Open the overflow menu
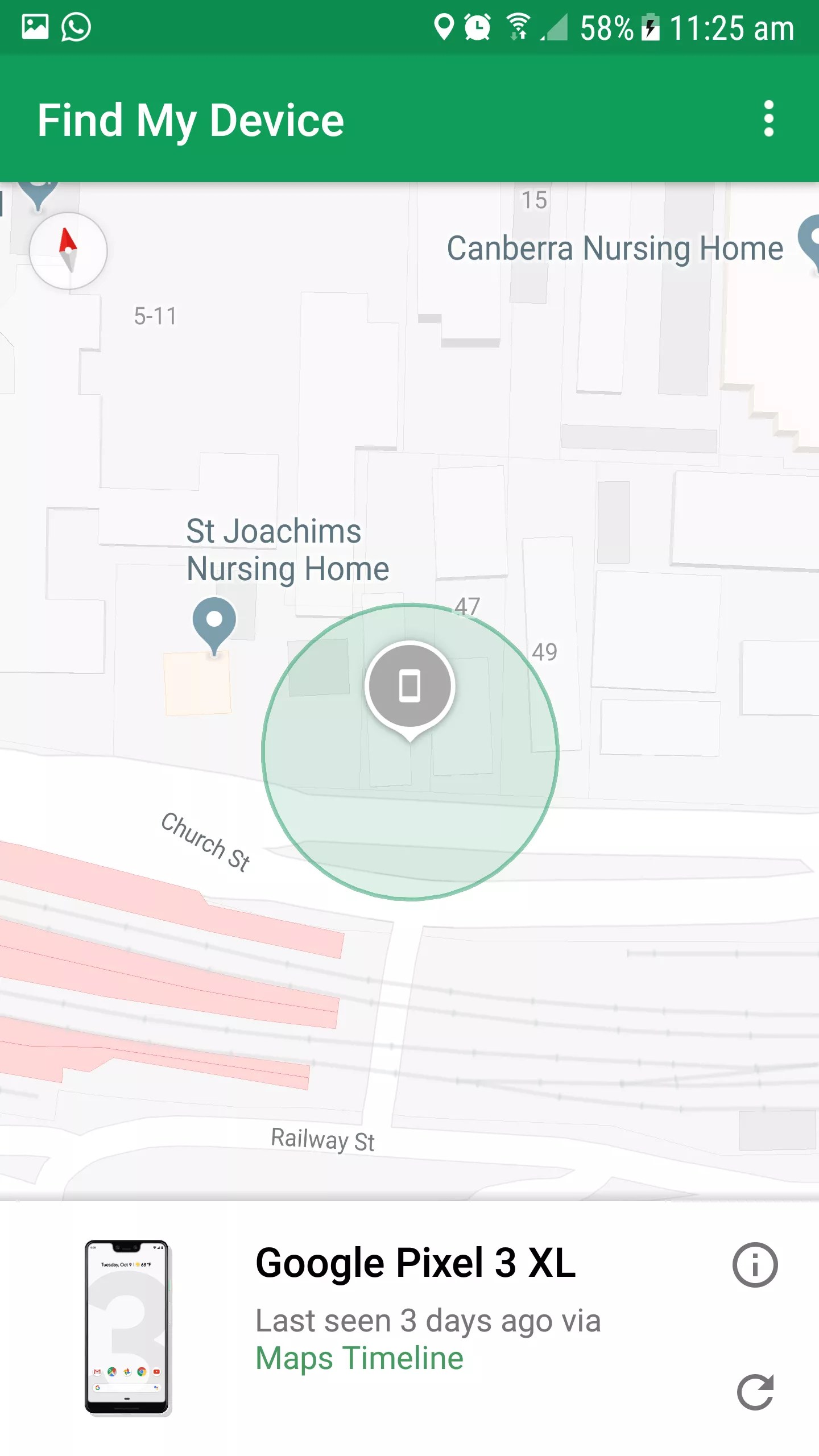 point(768,119)
